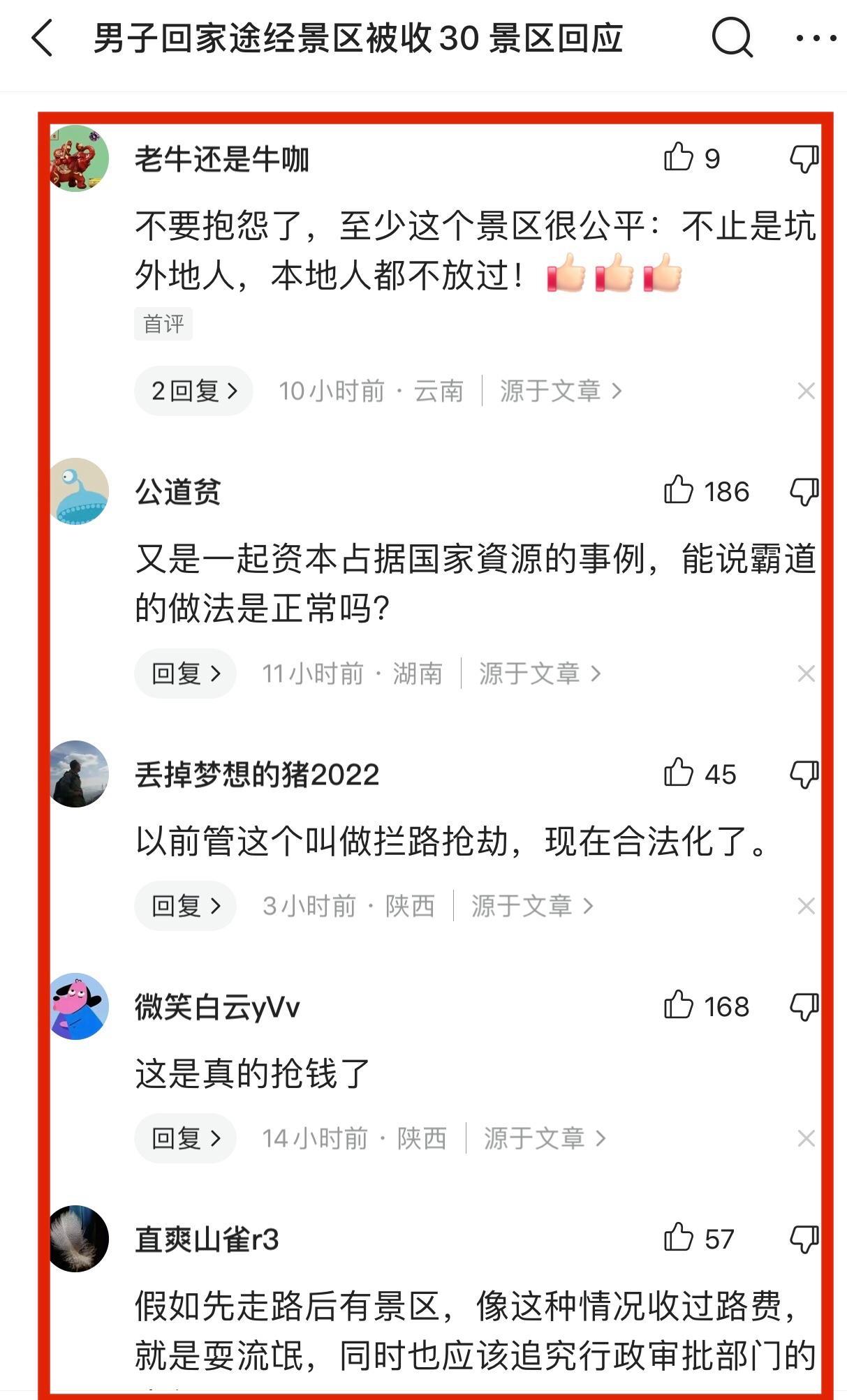Open search from the top bar
The width and height of the screenshot is (847, 1400).
(x=732, y=38)
